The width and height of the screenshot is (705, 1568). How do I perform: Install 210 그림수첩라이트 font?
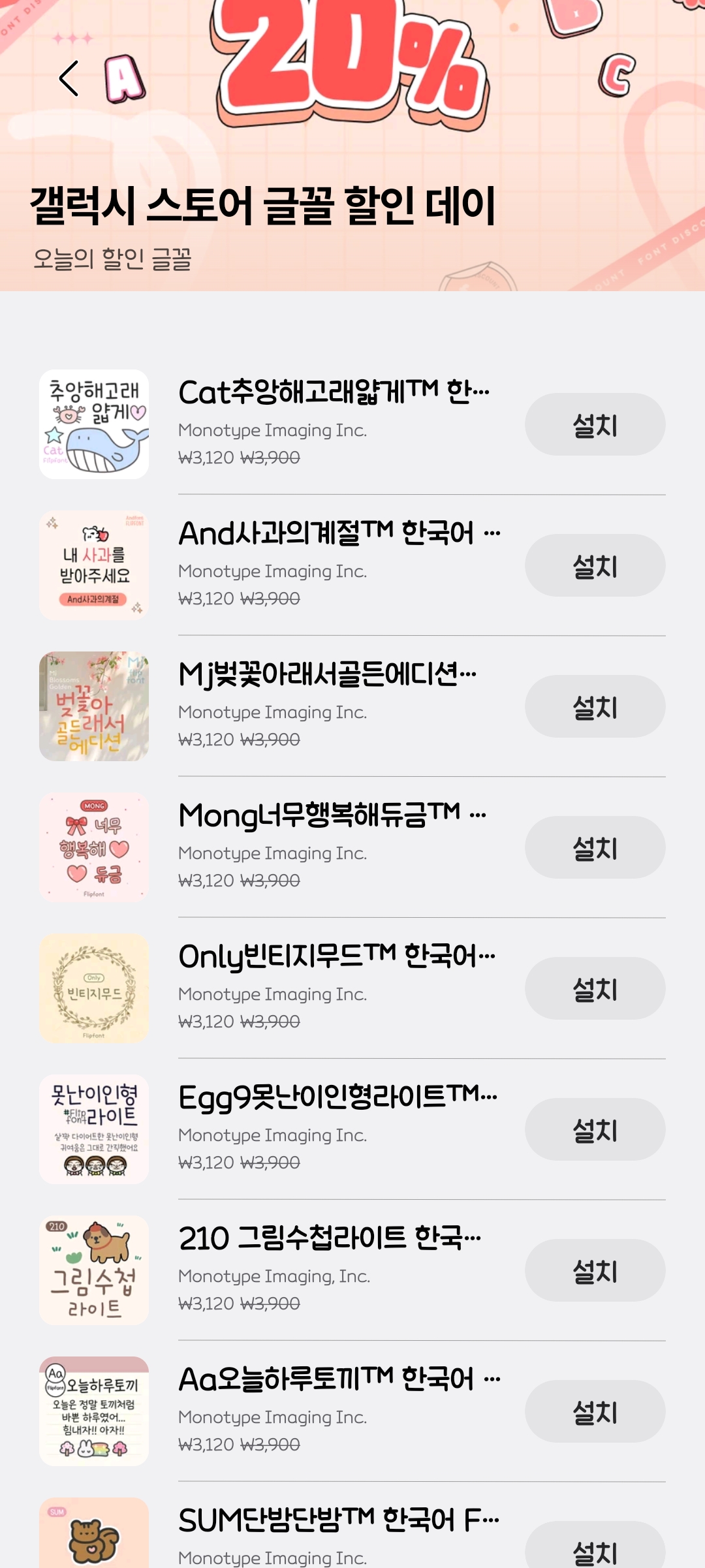pos(595,1270)
